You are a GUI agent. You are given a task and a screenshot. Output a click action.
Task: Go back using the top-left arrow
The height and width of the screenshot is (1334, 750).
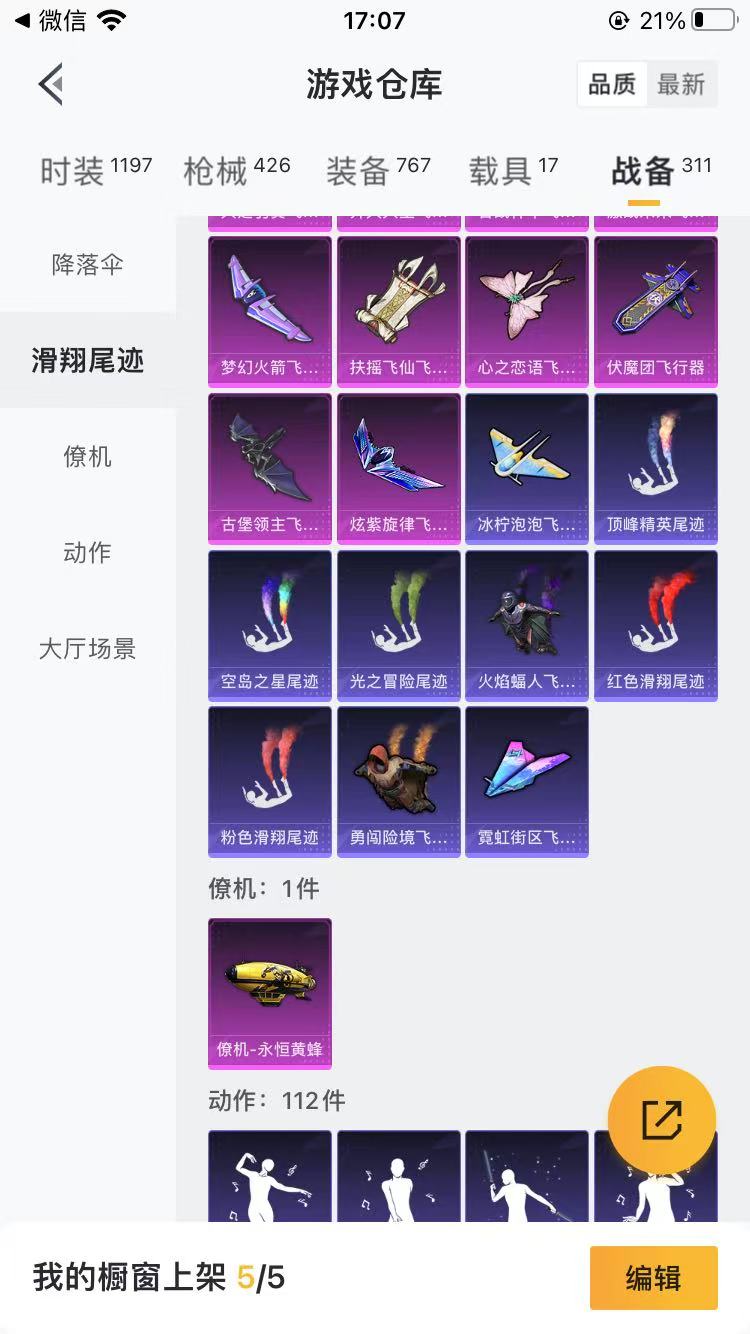(52, 84)
